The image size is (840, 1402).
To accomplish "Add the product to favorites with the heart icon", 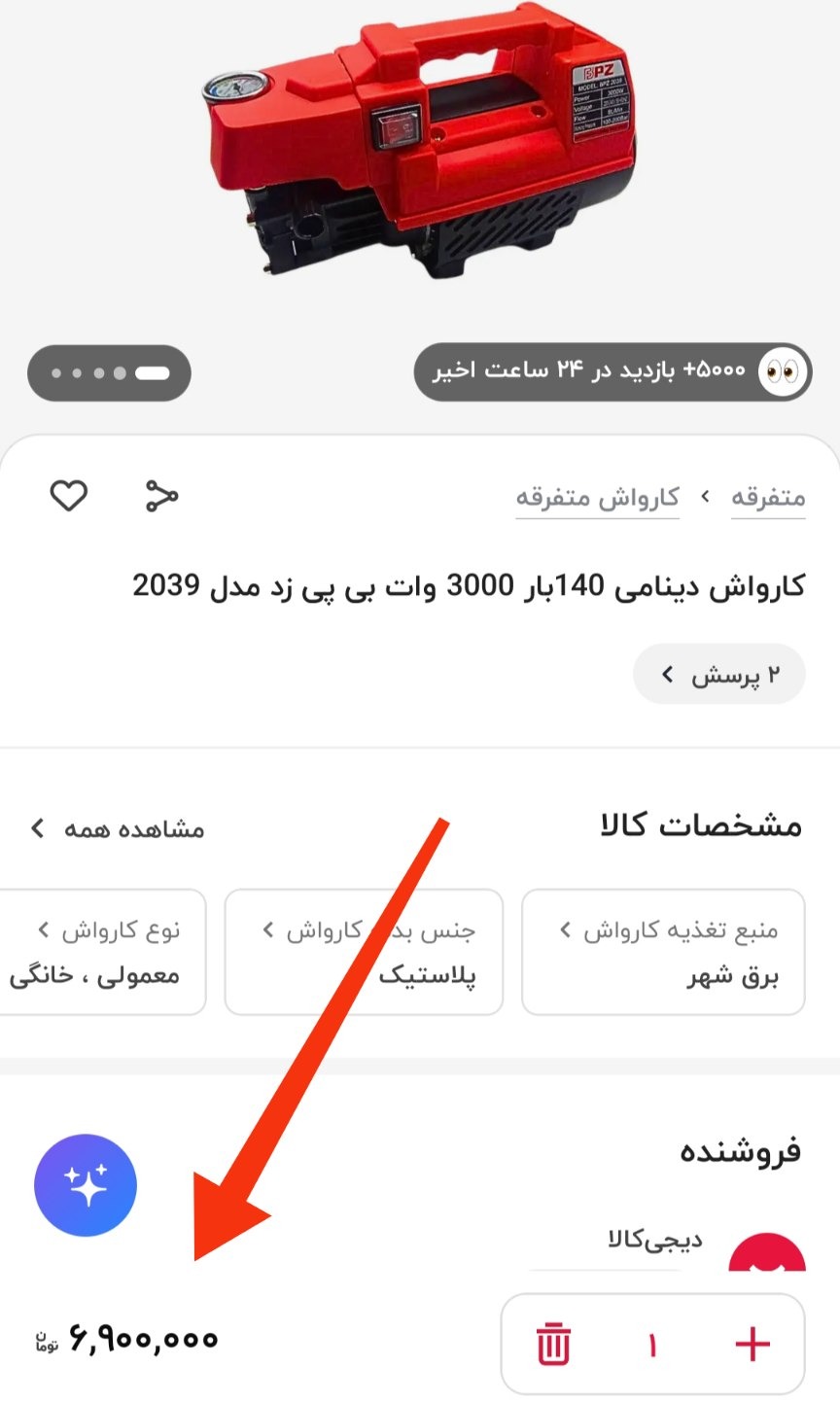I will [69, 496].
